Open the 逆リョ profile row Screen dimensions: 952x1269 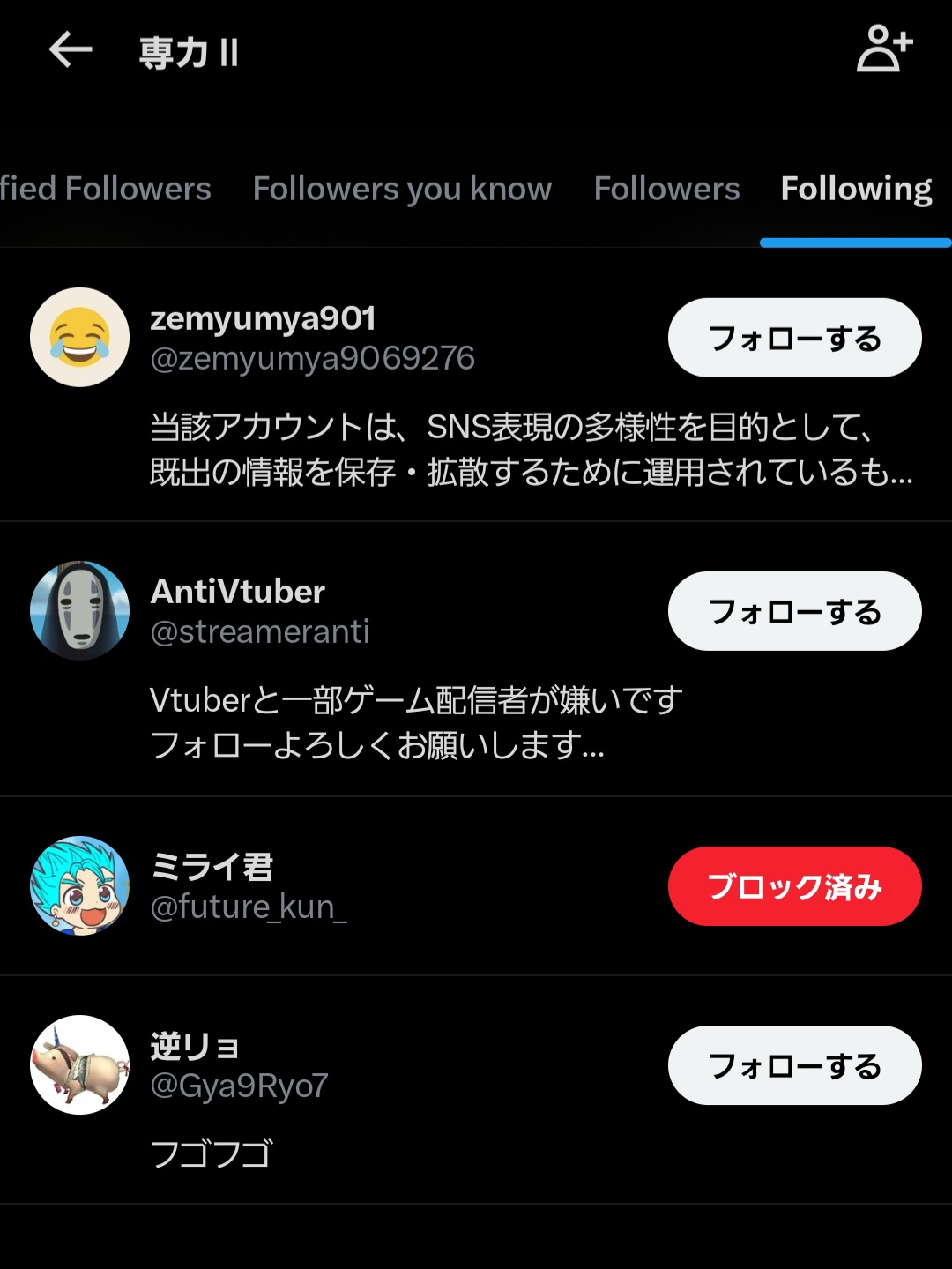(x=353, y=1102)
